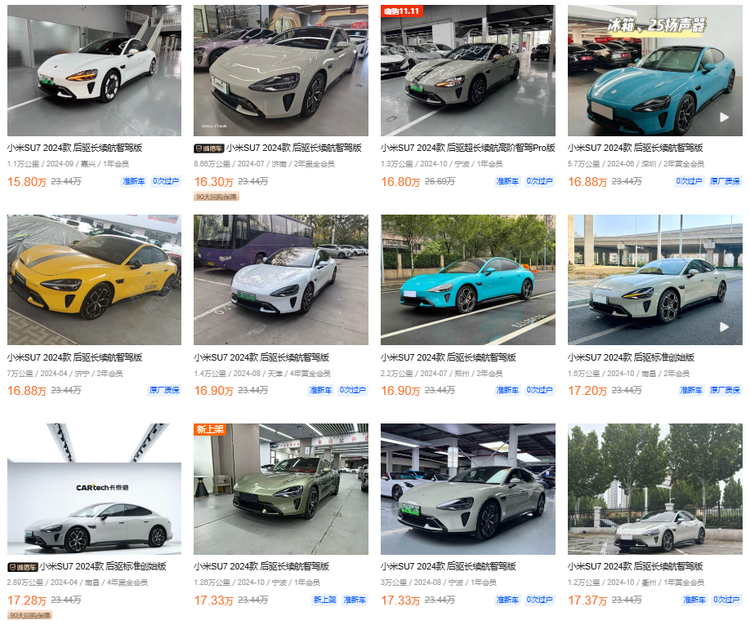Image resolution: width=750 pixels, height=625 pixels.
Task: Open the 15.80万 white SU7 listing from 嘉兴
Action: pyautogui.click(x=94, y=70)
